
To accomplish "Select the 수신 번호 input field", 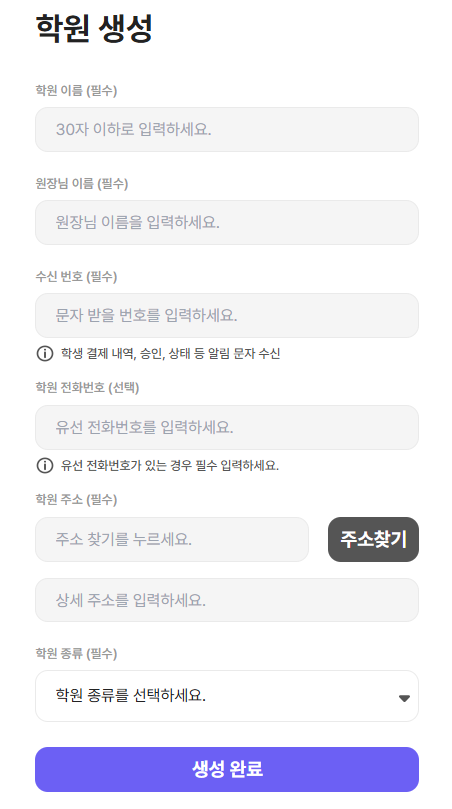I will 227,315.
